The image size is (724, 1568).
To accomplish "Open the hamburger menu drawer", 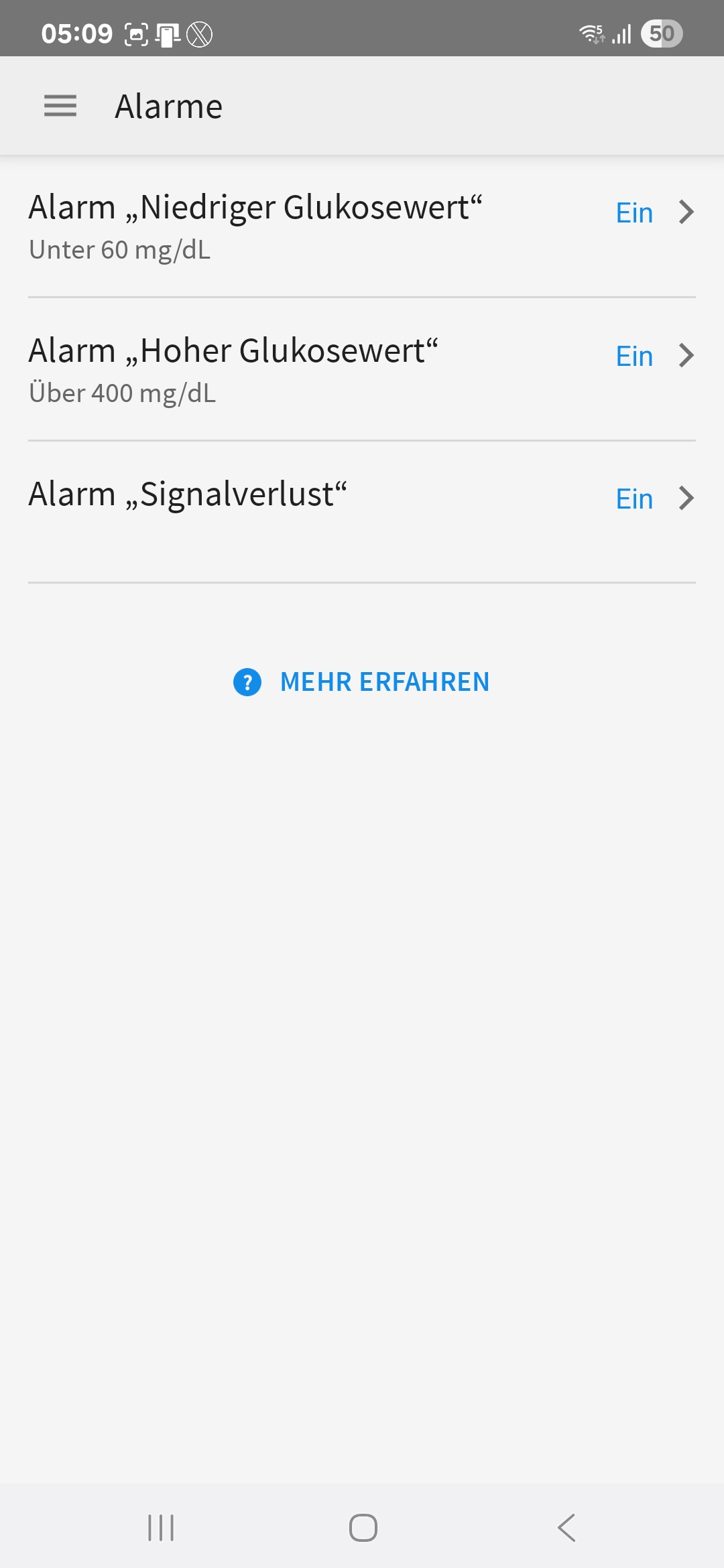I will pos(60,106).
